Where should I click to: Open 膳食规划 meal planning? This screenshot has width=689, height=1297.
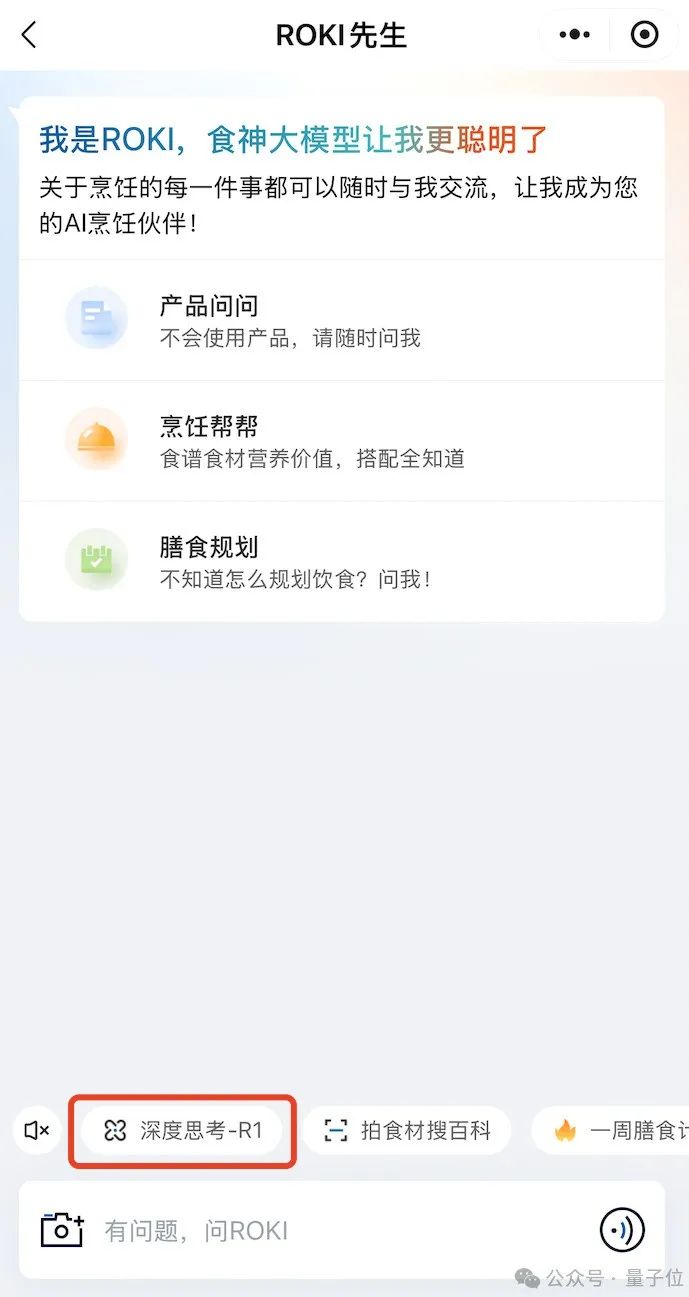click(342, 561)
